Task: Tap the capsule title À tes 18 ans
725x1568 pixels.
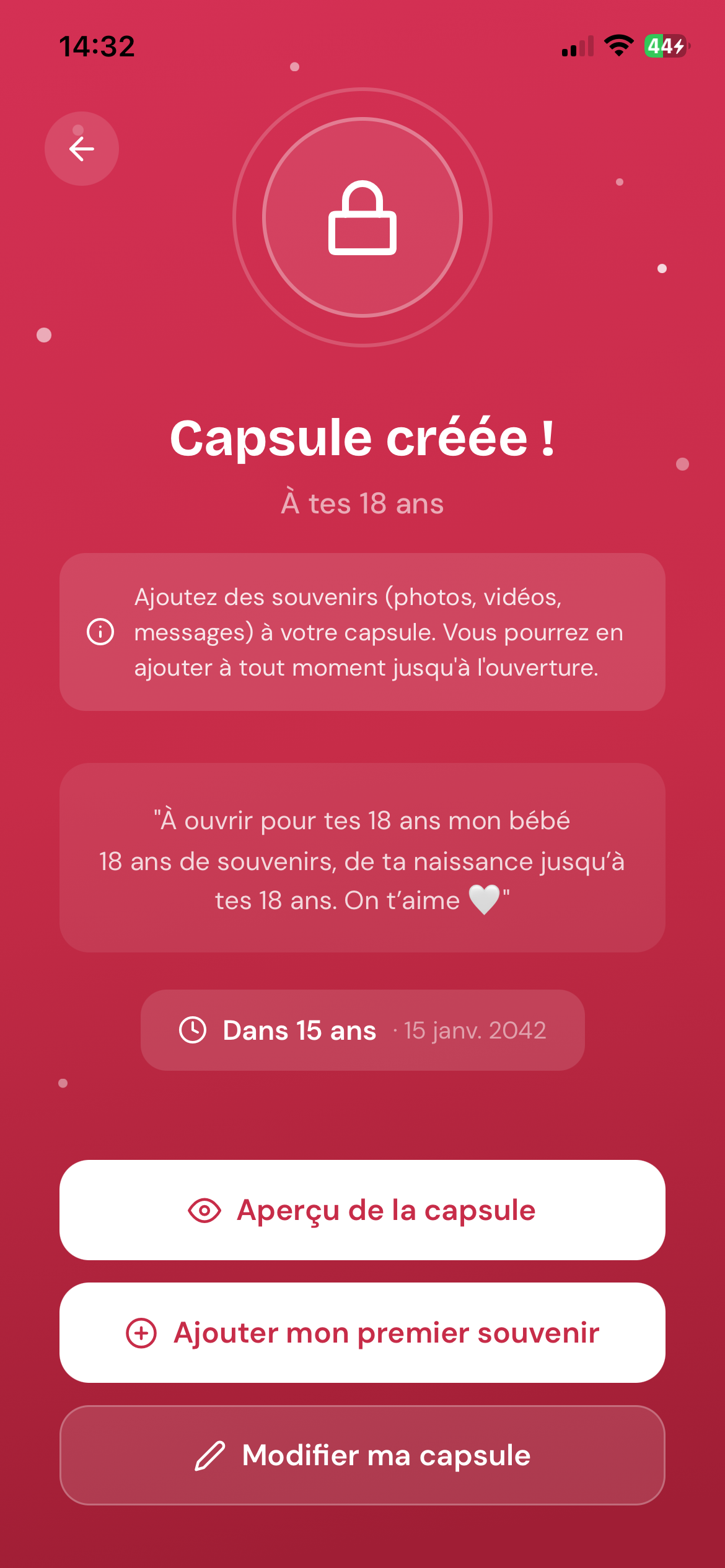Action: point(362,503)
